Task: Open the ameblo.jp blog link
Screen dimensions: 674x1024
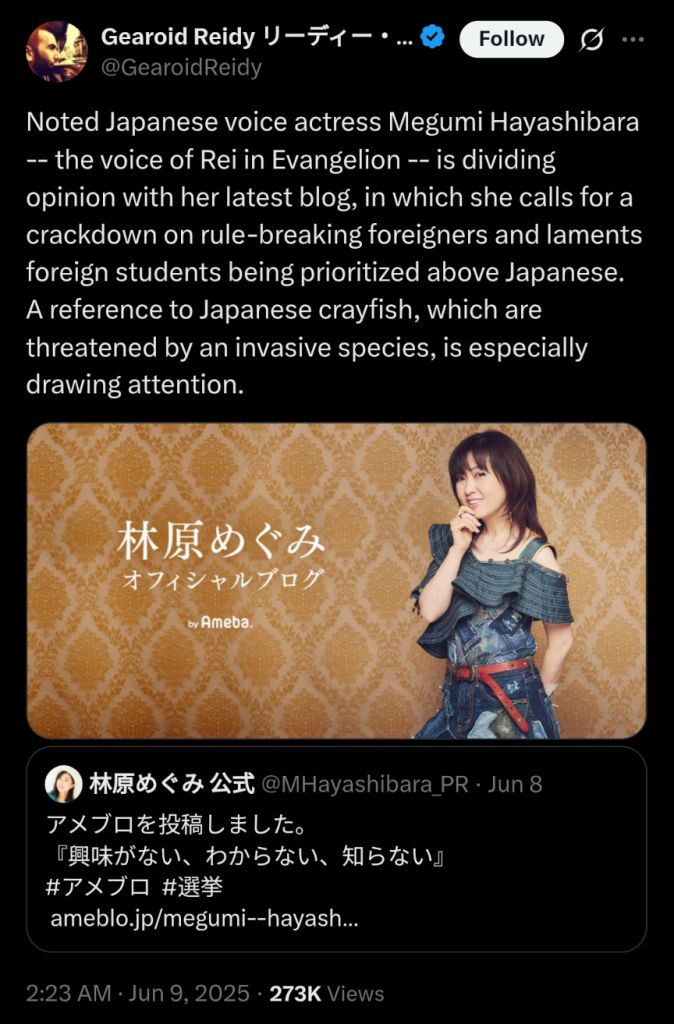Action: [x=204, y=917]
